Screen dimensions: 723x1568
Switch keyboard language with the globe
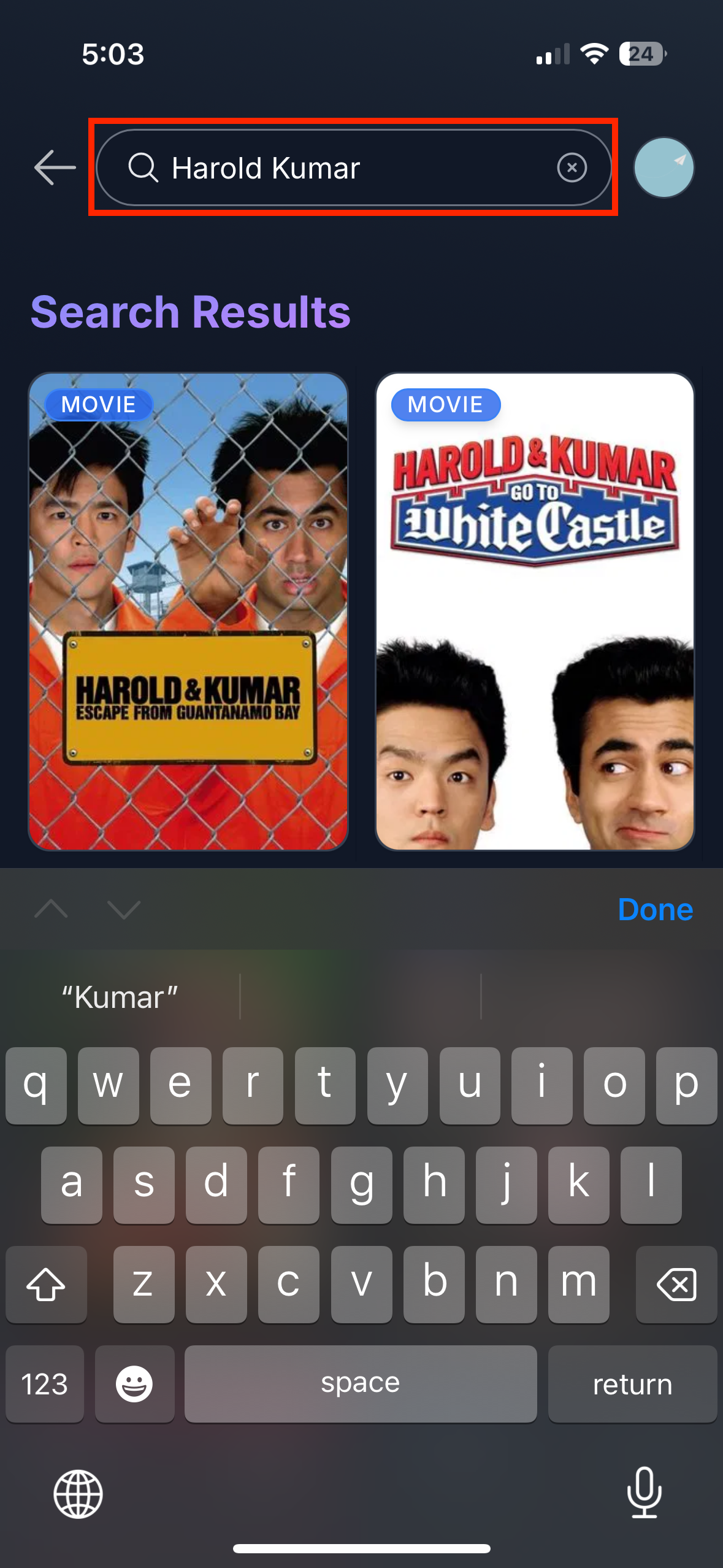78,1494
